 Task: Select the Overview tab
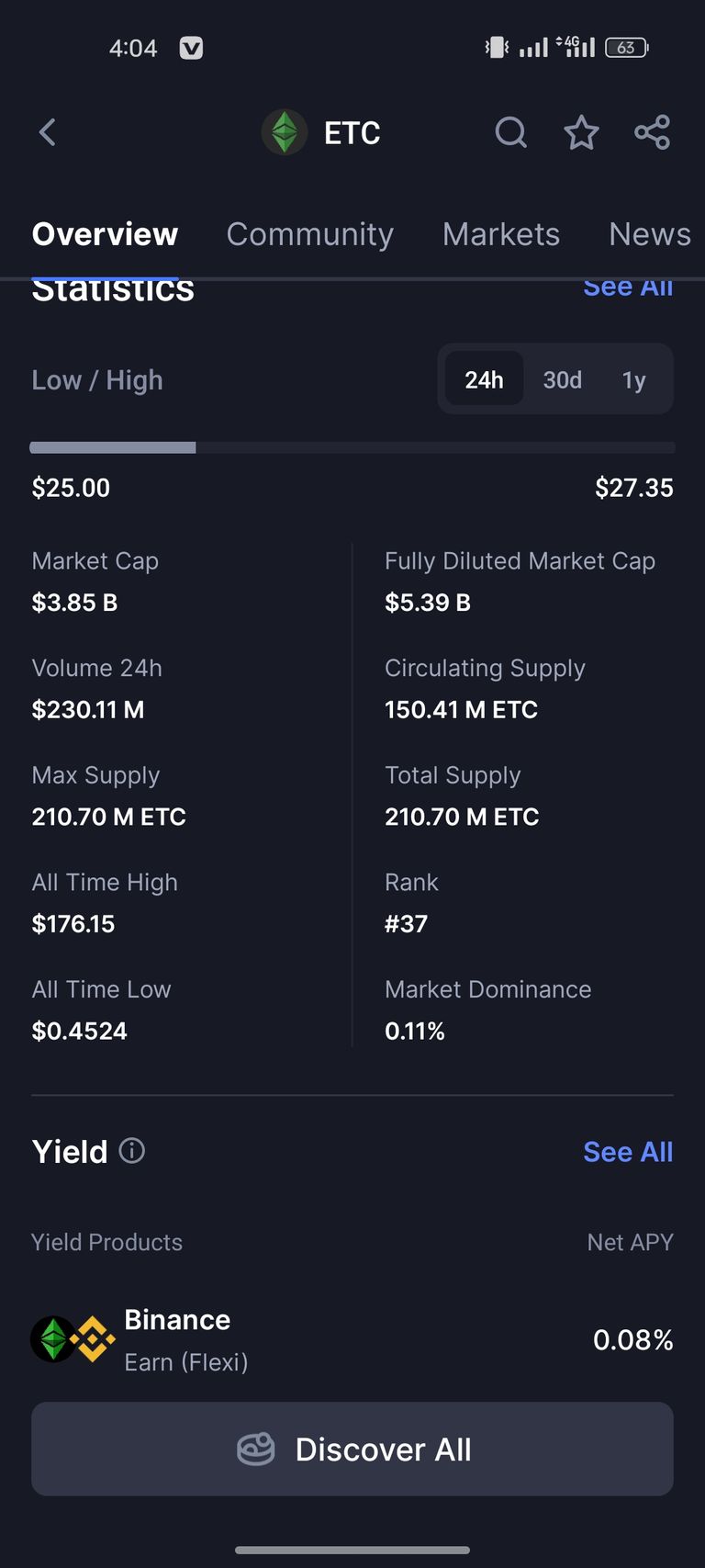coord(105,234)
